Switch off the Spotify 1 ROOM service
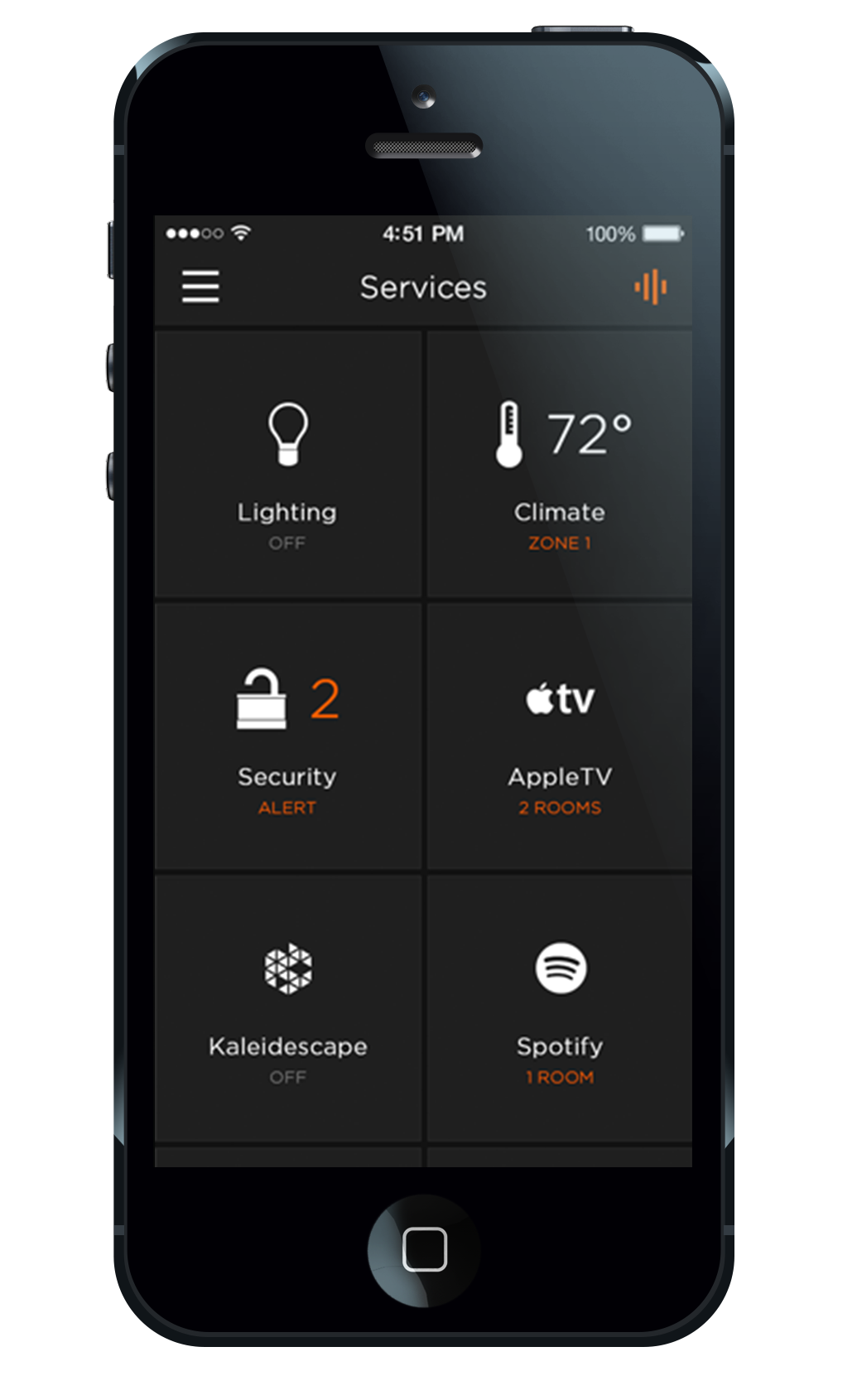The image size is (857, 1400). pos(559,1077)
